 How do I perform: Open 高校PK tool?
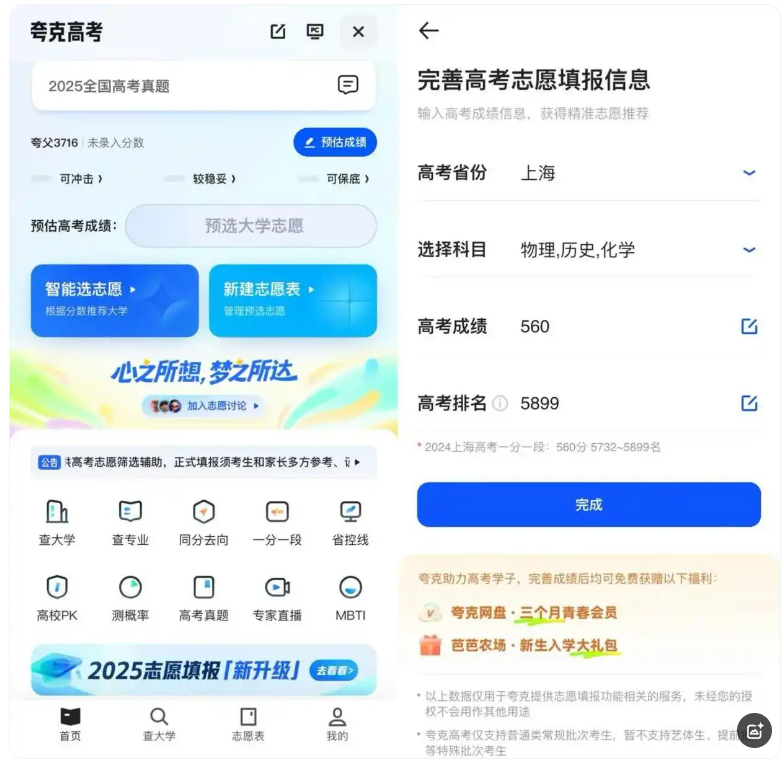[x=57, y=598]
